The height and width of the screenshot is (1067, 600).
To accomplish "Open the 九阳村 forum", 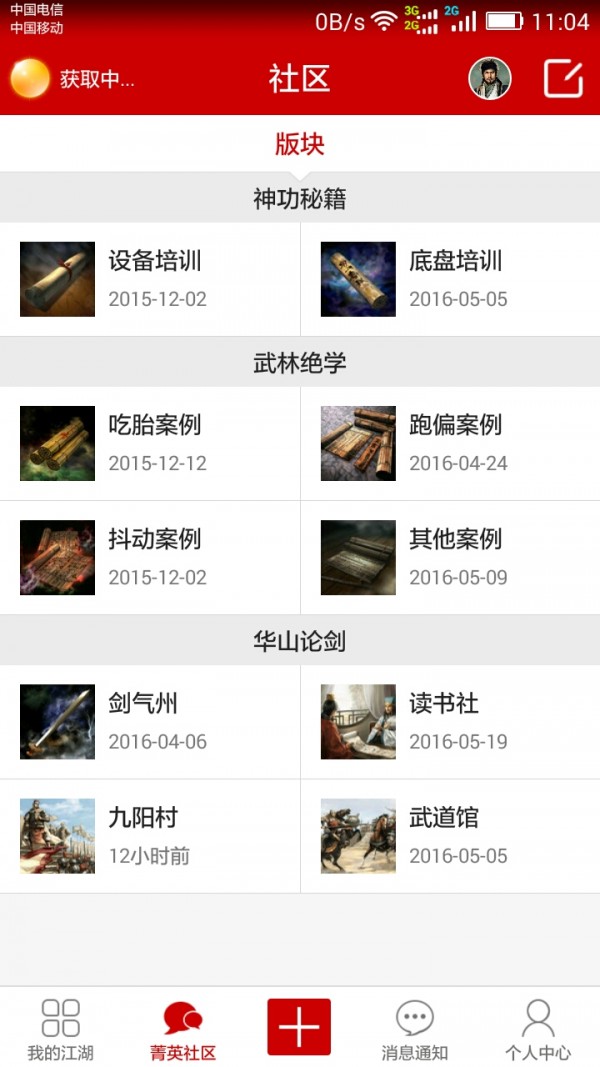I will (x=150, y=836).
